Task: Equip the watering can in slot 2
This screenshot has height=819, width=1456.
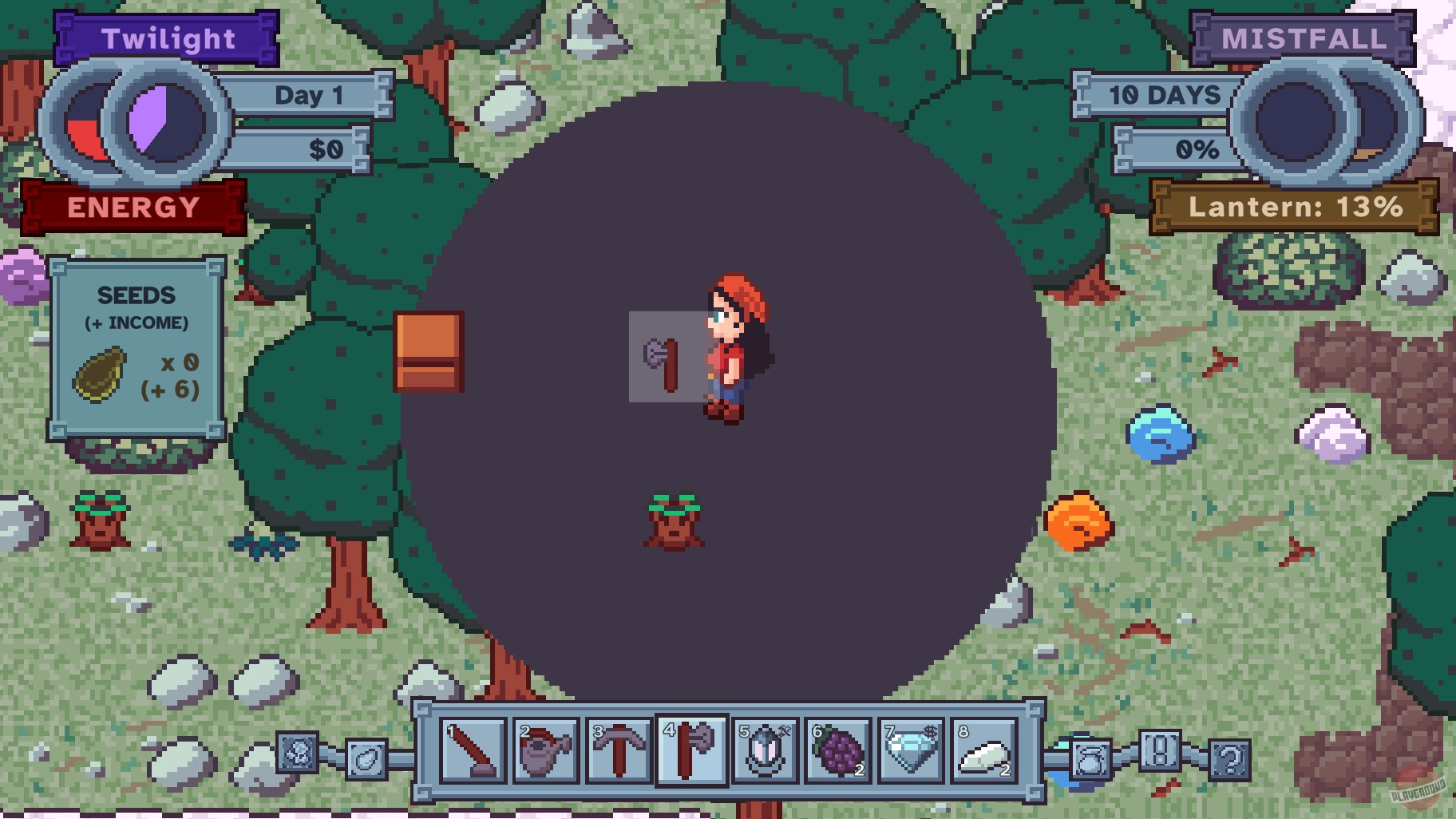Action: (x=546, y=751)
